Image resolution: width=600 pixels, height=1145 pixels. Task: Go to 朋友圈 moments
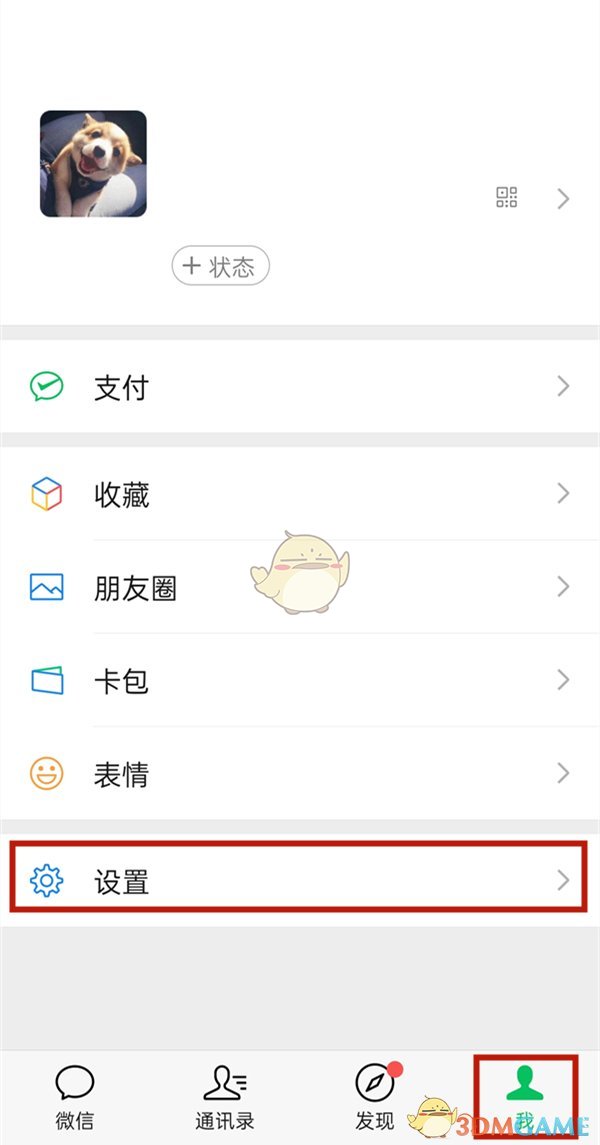point(300,587)
